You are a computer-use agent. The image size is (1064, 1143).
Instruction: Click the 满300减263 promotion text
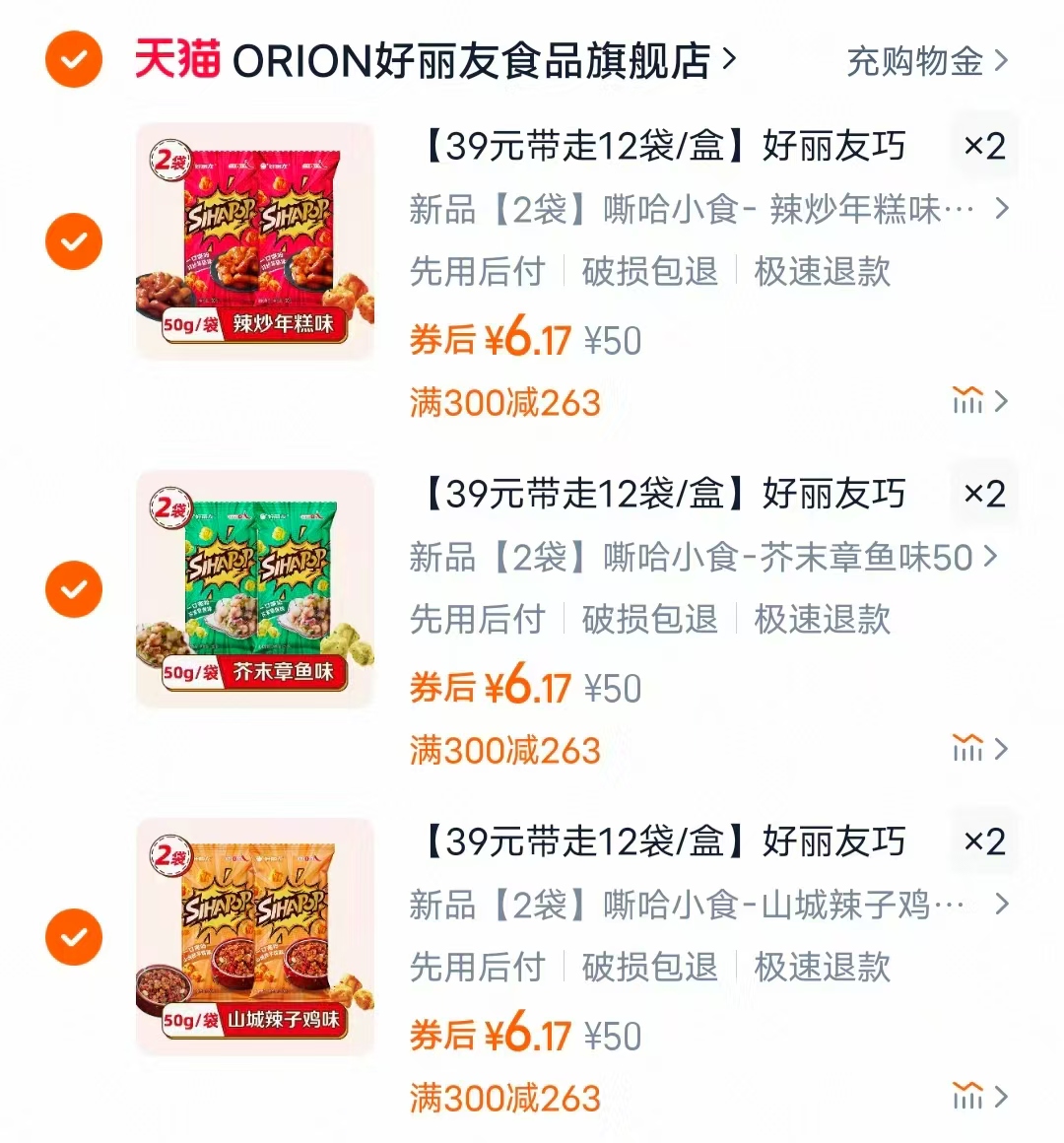[504, 401]
